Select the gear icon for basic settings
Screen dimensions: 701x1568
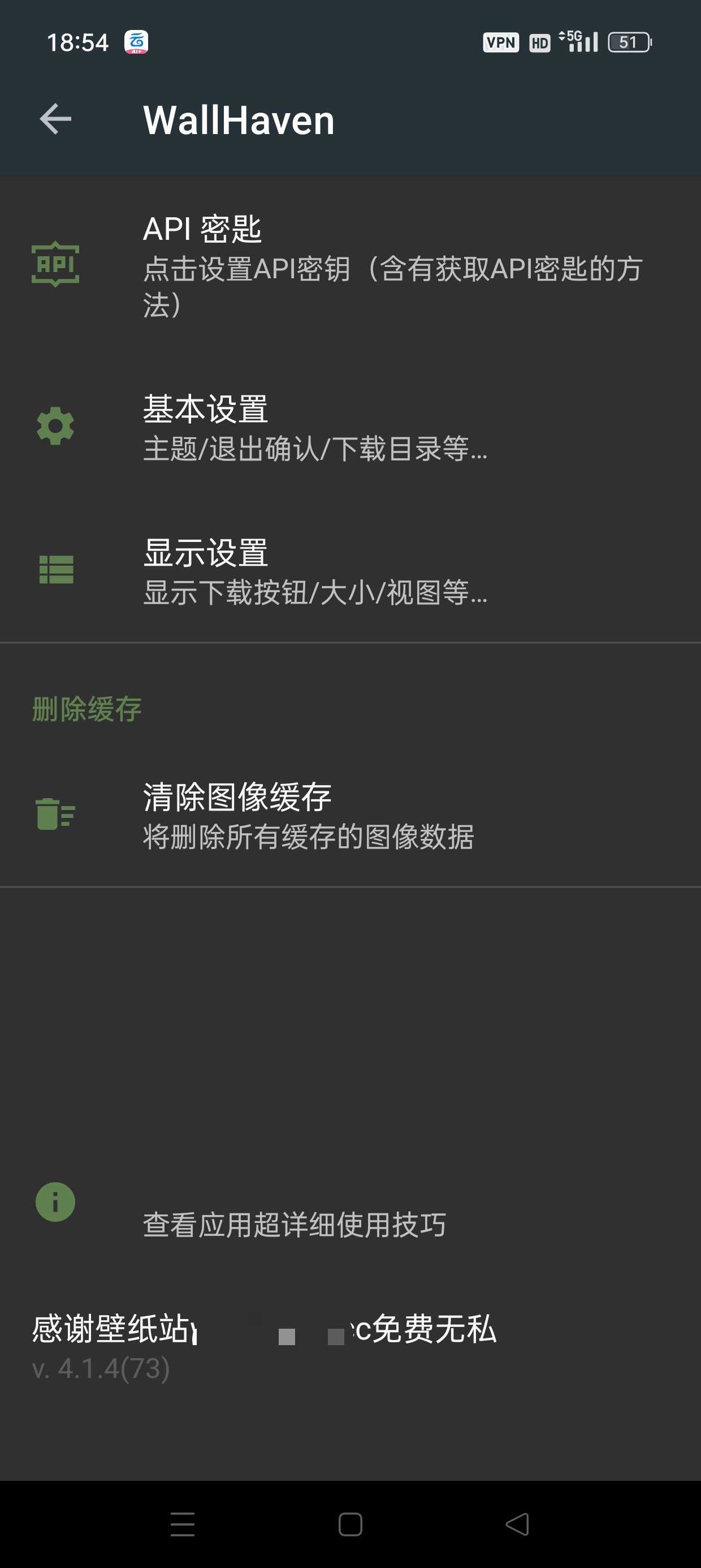click(x=55, y=426)
